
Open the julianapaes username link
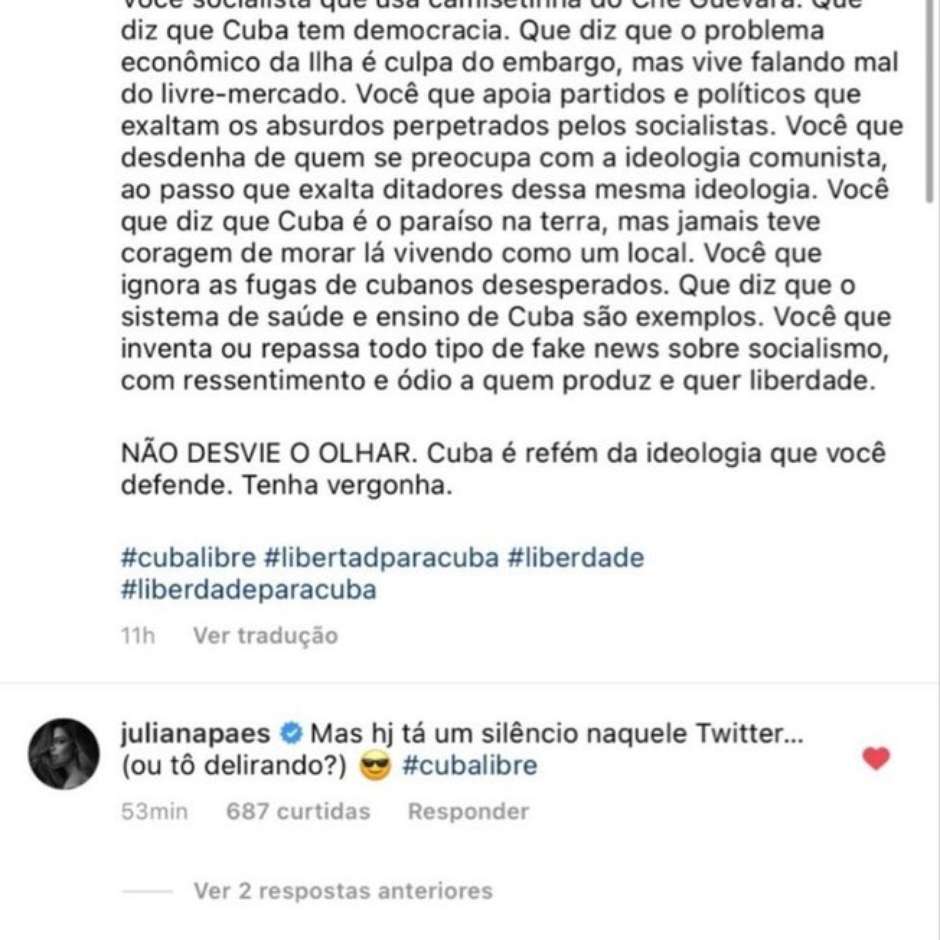coord(194,734)
